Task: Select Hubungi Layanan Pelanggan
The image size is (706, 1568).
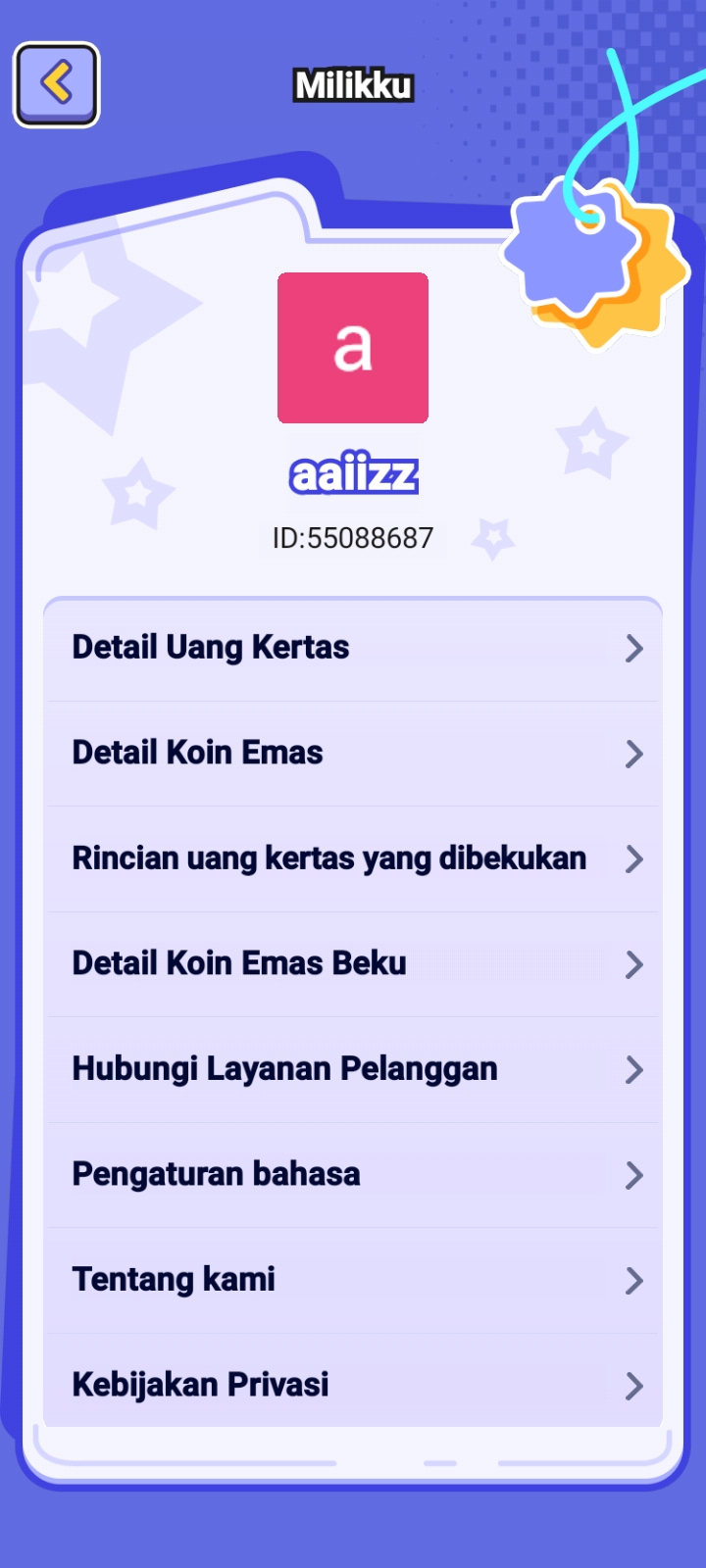Action: [x=353, y=1070]
